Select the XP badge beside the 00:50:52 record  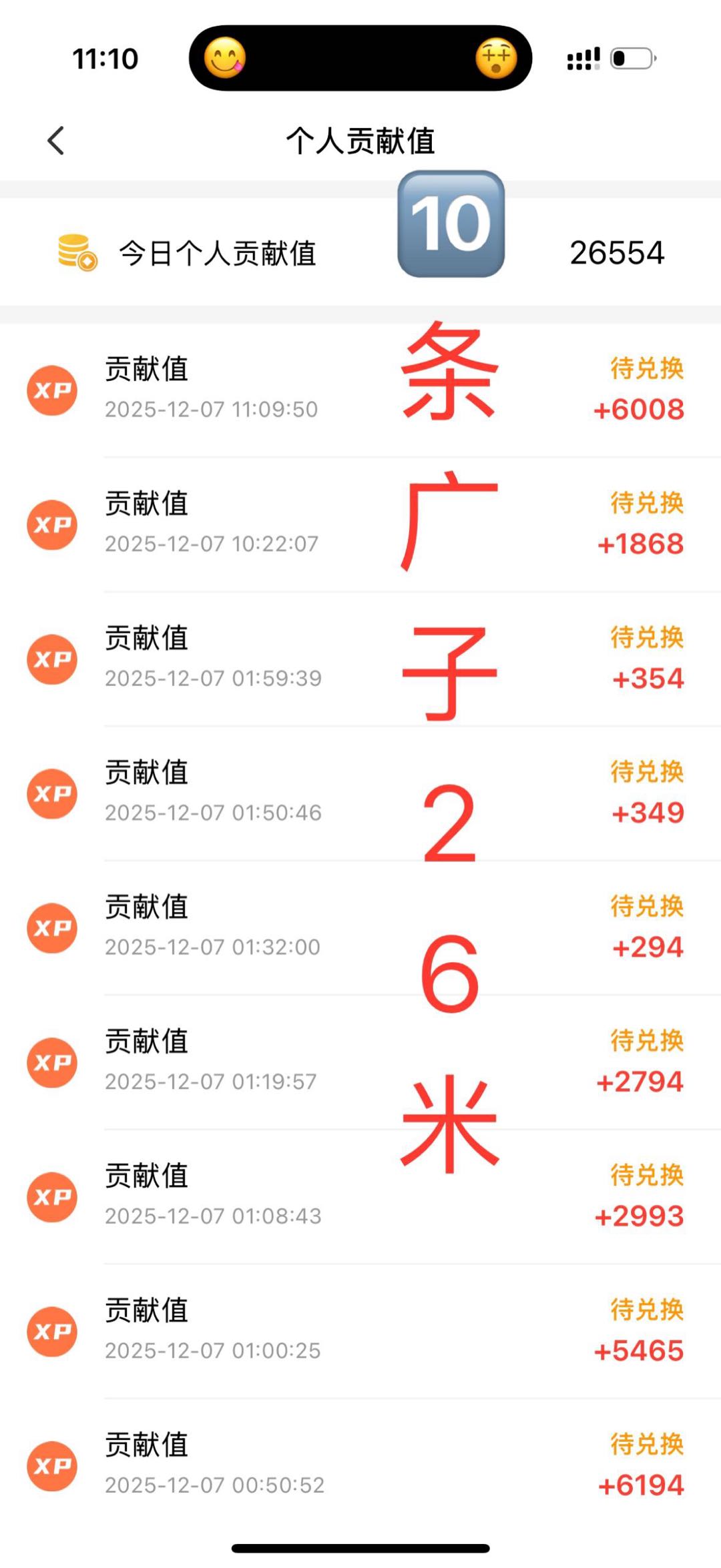53,1467
